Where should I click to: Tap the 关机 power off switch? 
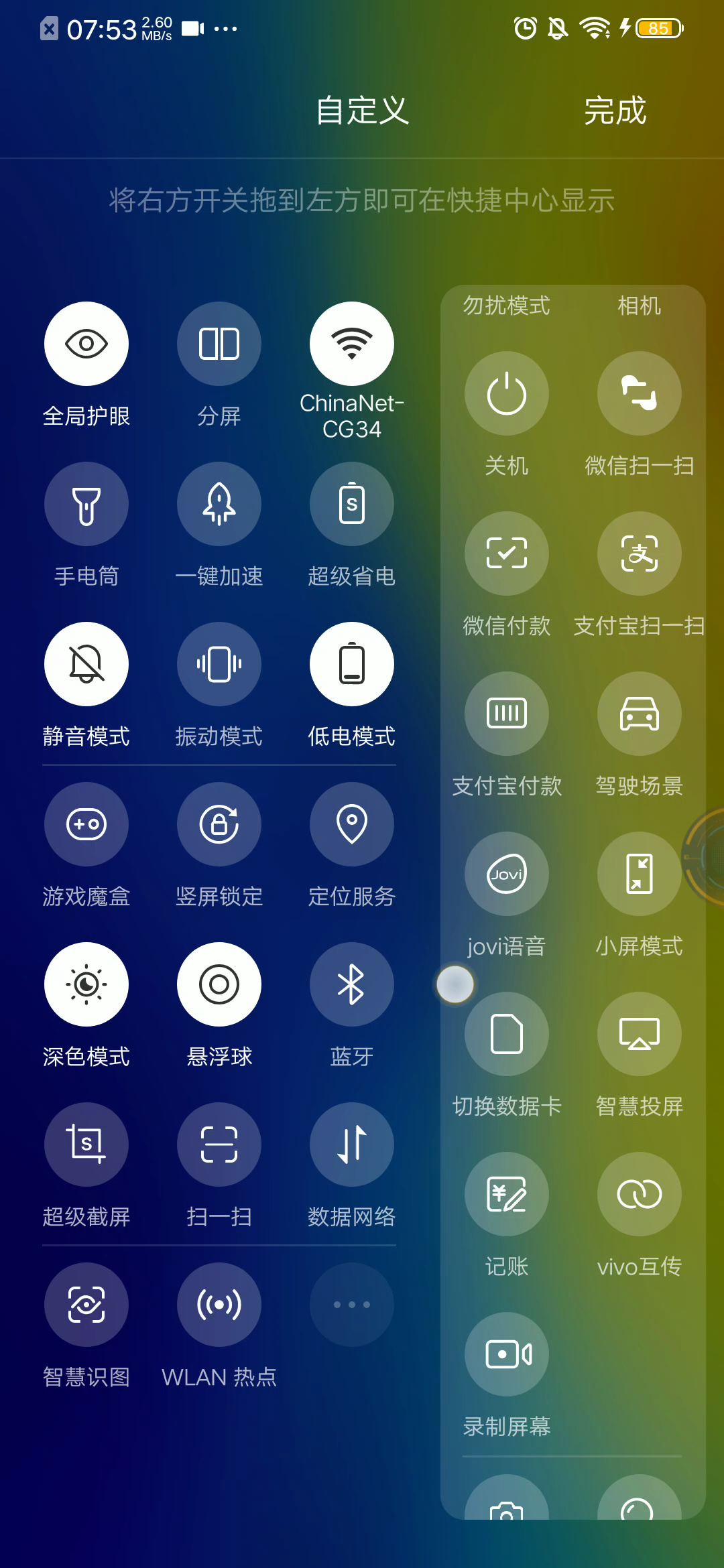click(507, 394)
